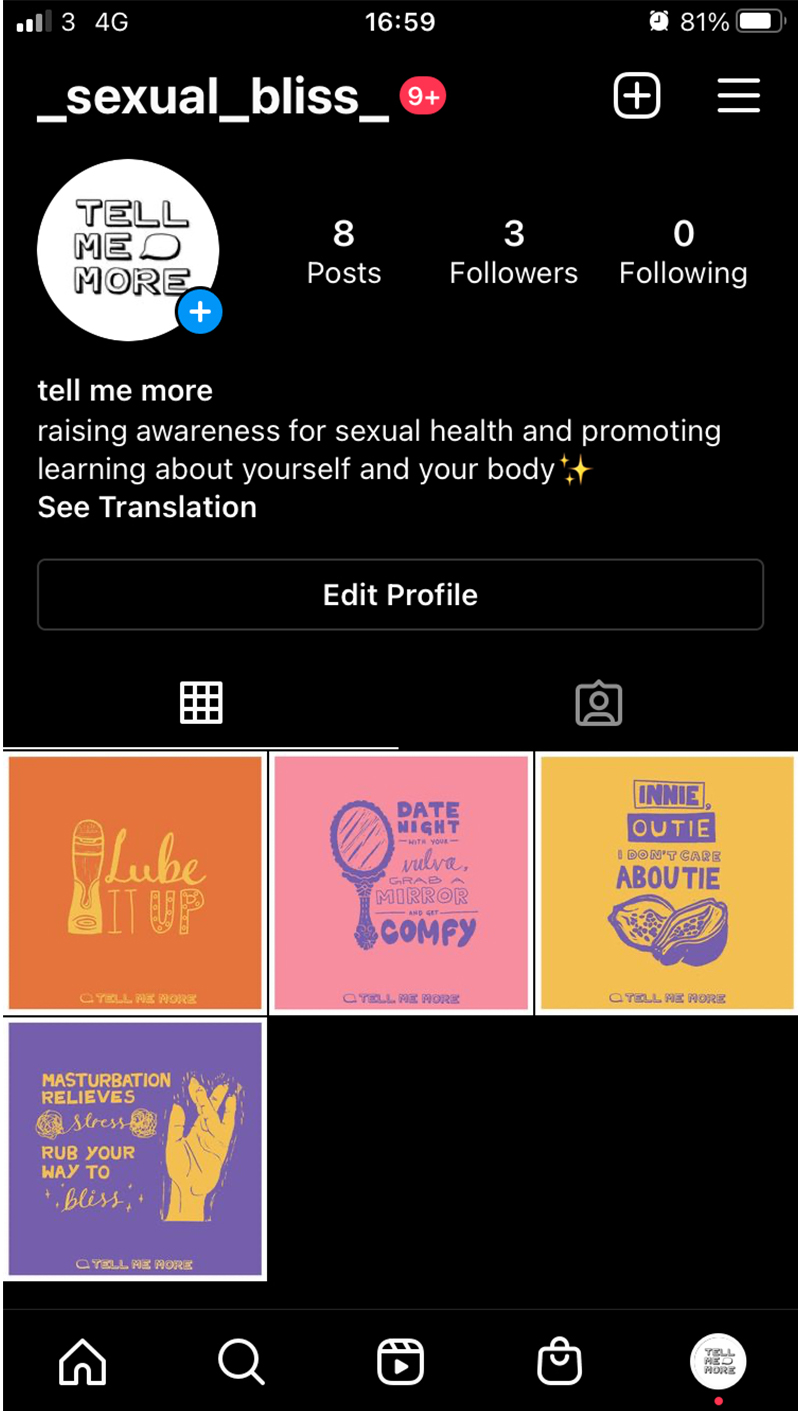Open the Reels tab
Image resolution: width=800 pixels, height=1411 pixels.
(400, 1362)
